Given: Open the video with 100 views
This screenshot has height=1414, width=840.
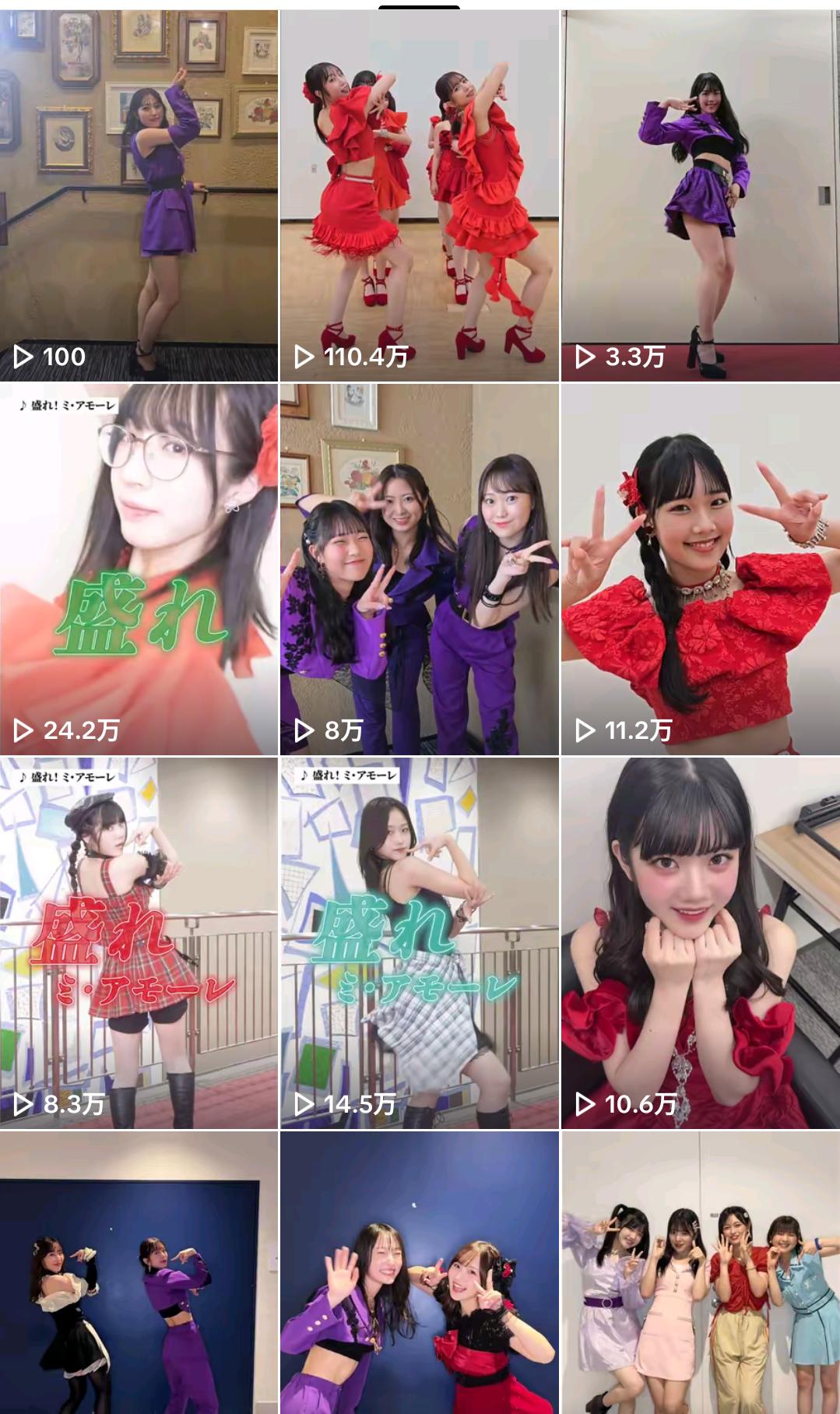Looking at the screenshot, I should click(x=139, y=195).
